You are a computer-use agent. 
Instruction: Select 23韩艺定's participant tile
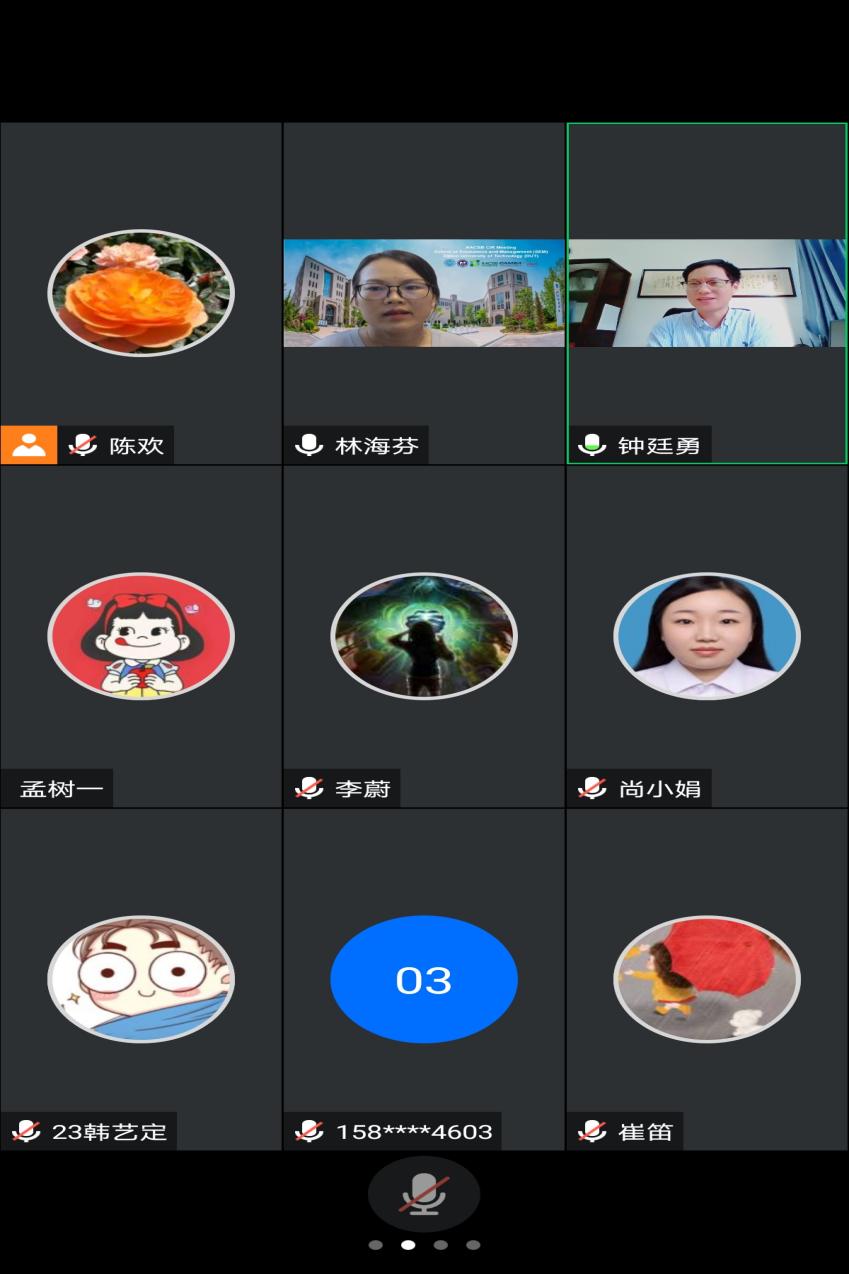click(141, 979)
